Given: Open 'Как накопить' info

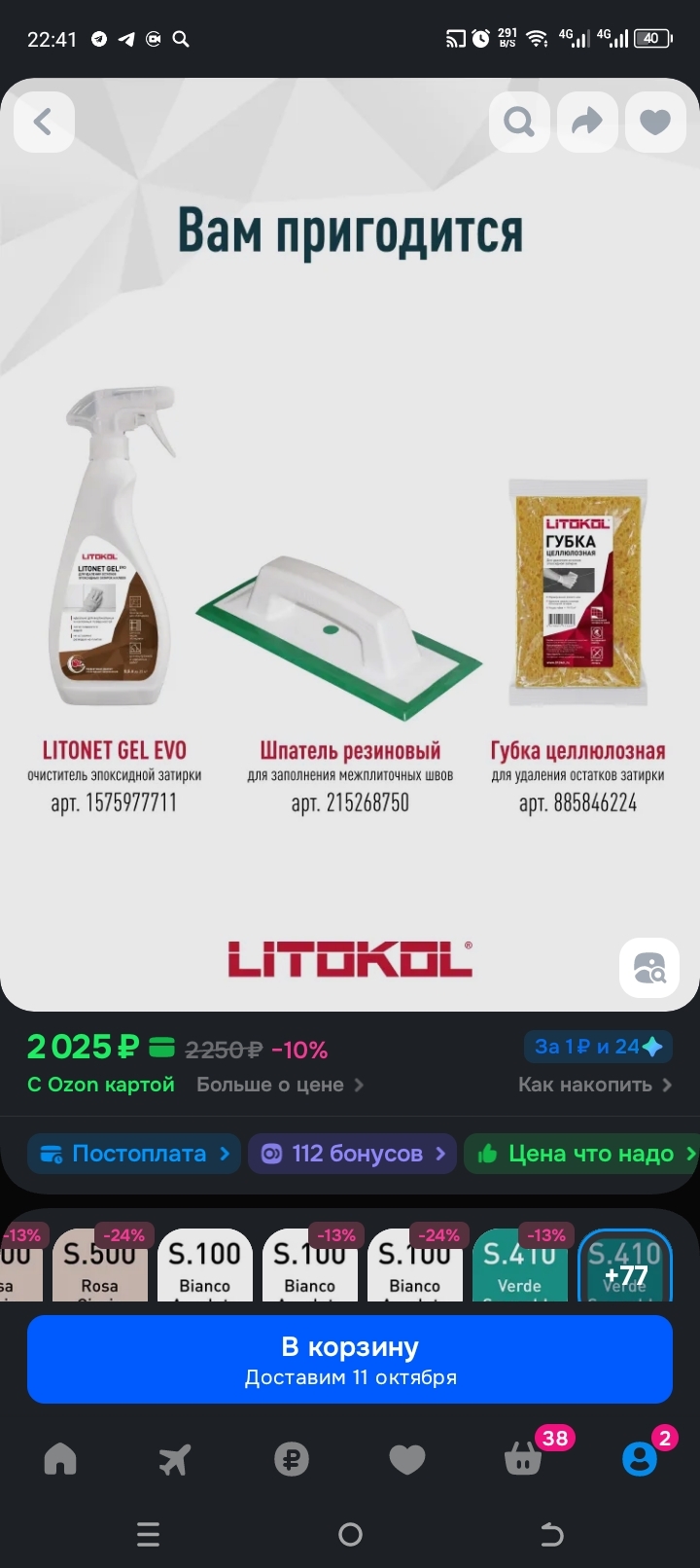Looking at the screenshot, I should [595, 1085].
